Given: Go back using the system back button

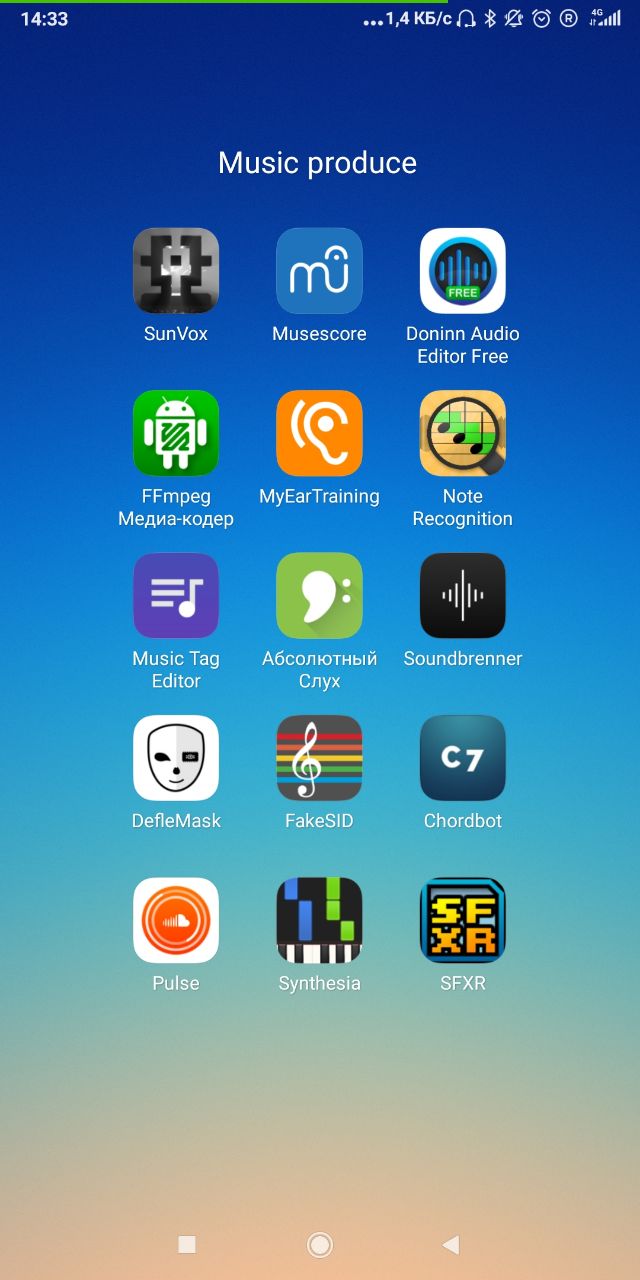Looking at the screenshot, I should pyautogui.click(x=451, y=1244).
